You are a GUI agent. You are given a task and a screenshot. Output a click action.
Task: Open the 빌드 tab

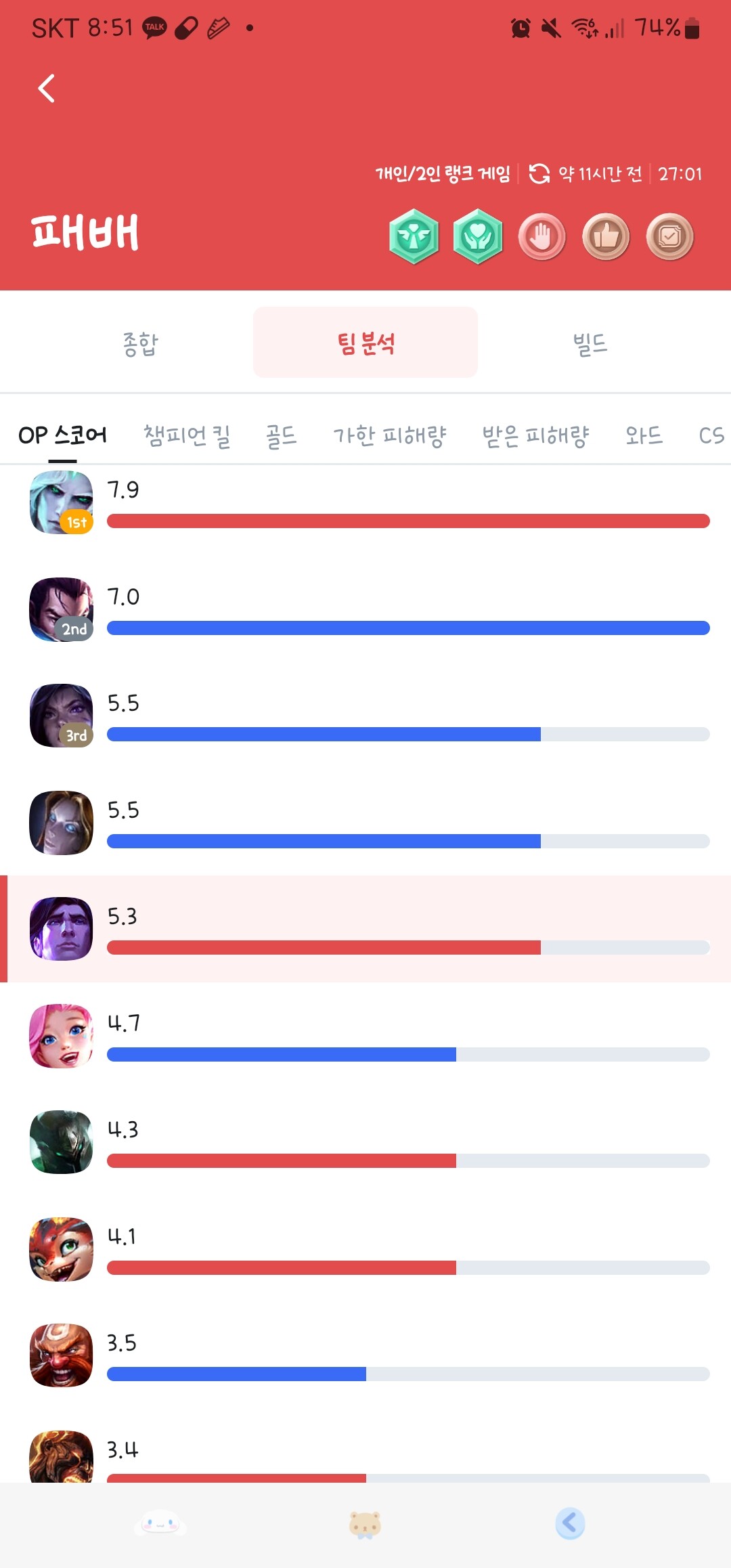coord(590,343)
